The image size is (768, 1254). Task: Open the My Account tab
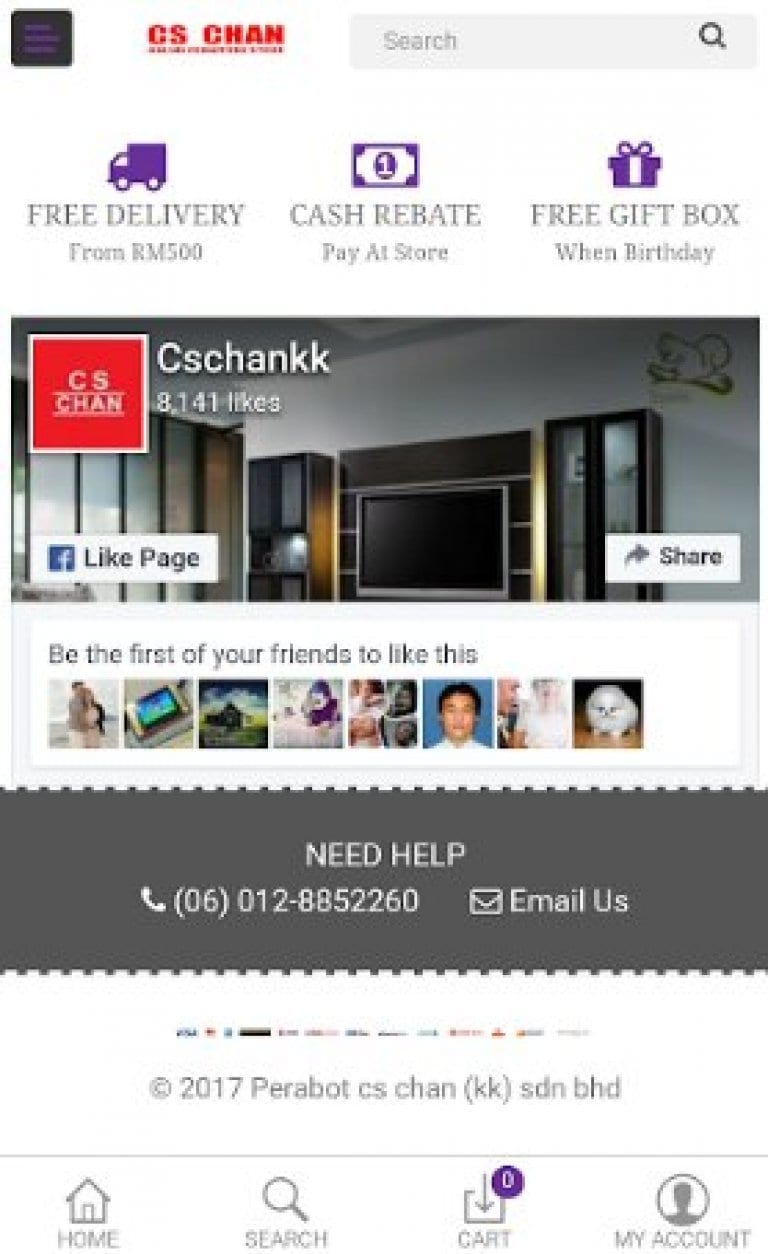[x=682, y=1212]
